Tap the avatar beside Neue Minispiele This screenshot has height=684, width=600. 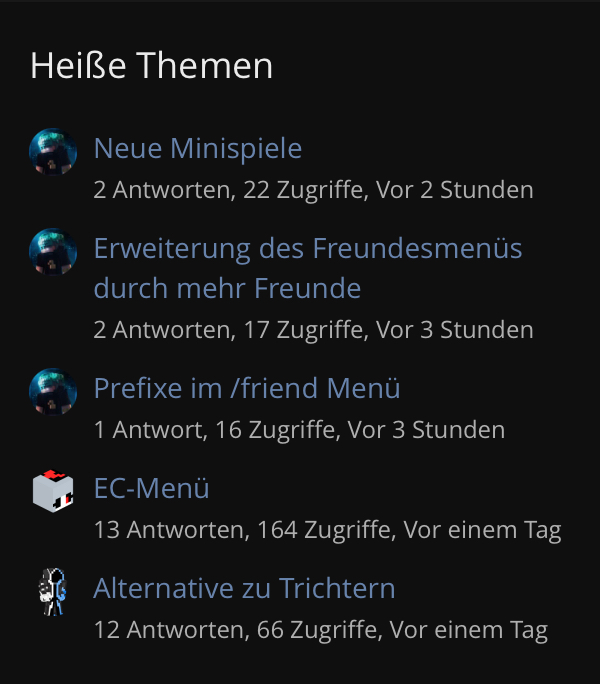53,152
